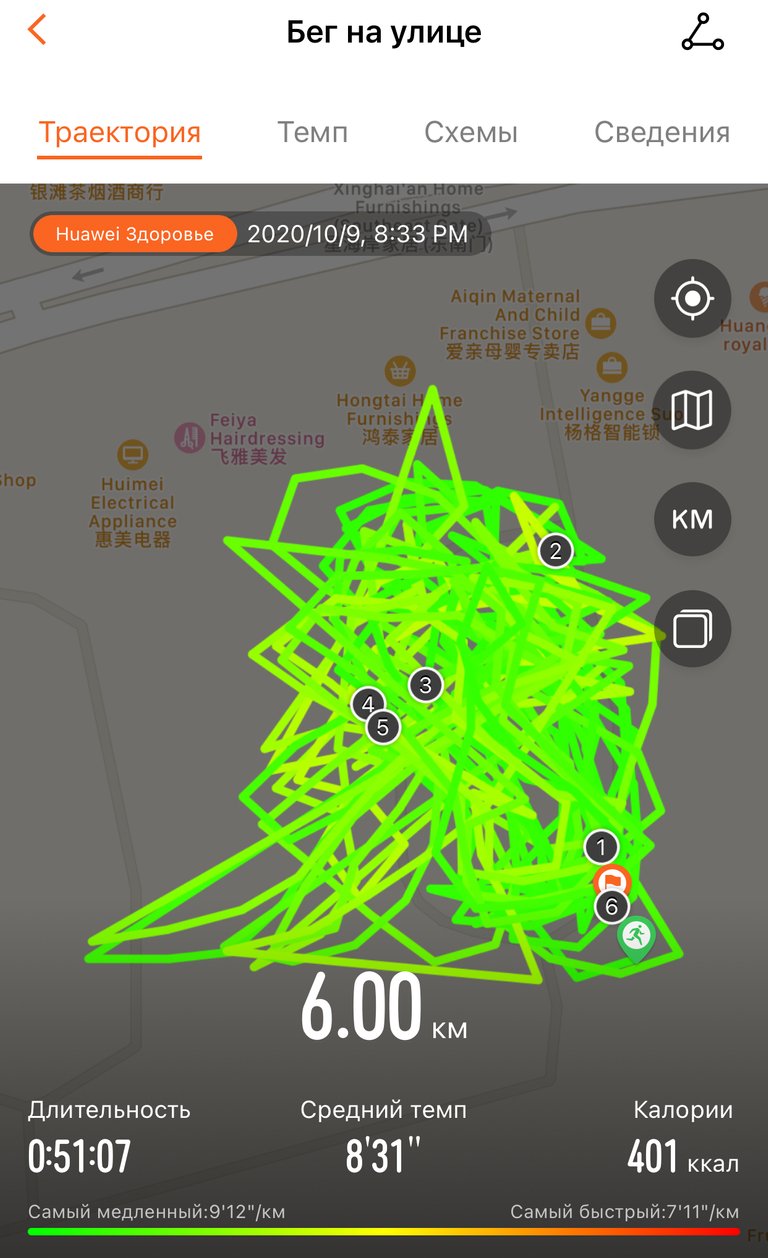Image resolution: width=768 pixels, height=1258 pixels.
Task: Open the route share icon
Action: 702,32
